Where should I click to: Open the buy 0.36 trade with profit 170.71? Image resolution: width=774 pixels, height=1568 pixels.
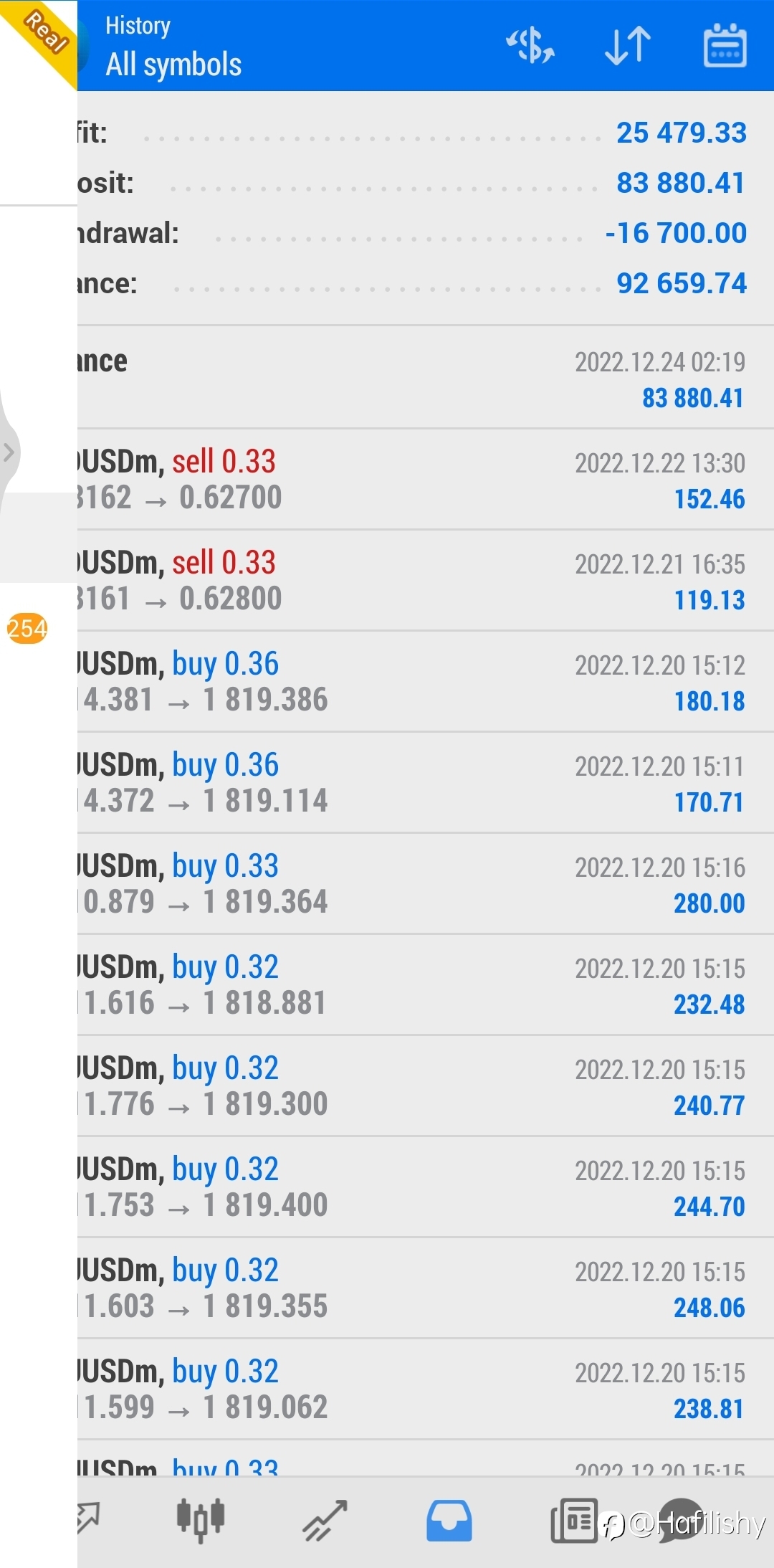point(426,783)
